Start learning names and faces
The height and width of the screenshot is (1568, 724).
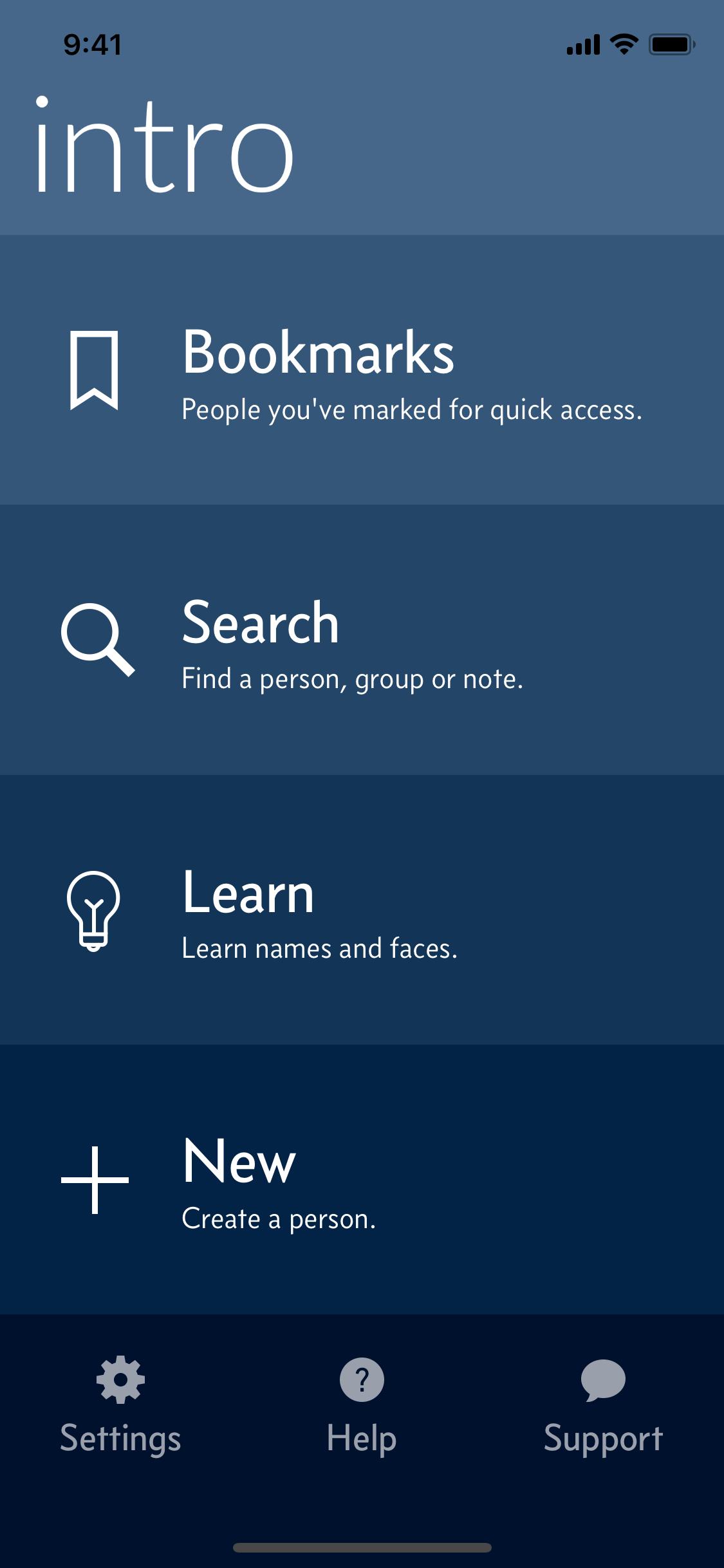pyautogui.click(x=247, y=895)
